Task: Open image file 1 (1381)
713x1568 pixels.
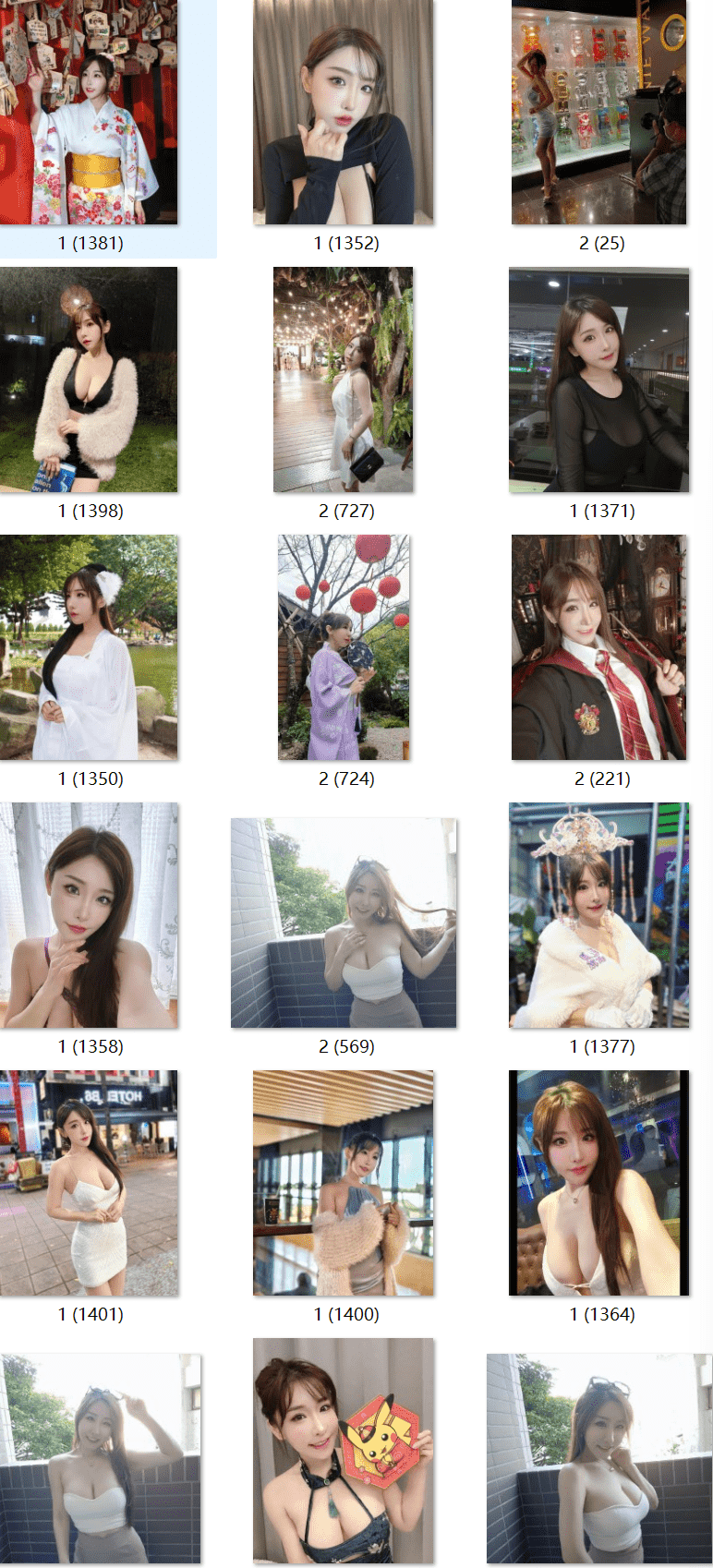Action: tap(89, 112)
